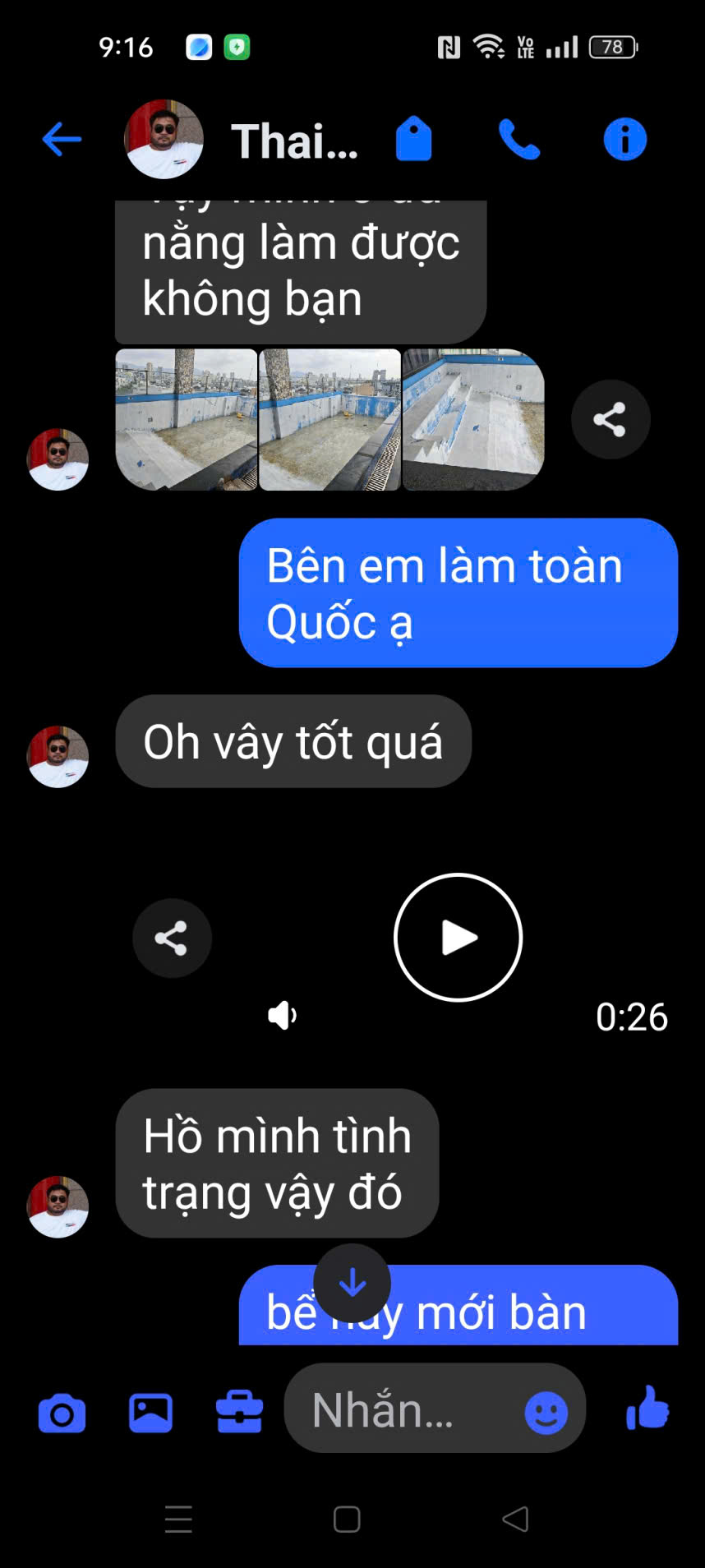The height and width of the screenshot is (1568, 705).
Task: Send a thumbs-up like
Action: [x=647, y=1409]
